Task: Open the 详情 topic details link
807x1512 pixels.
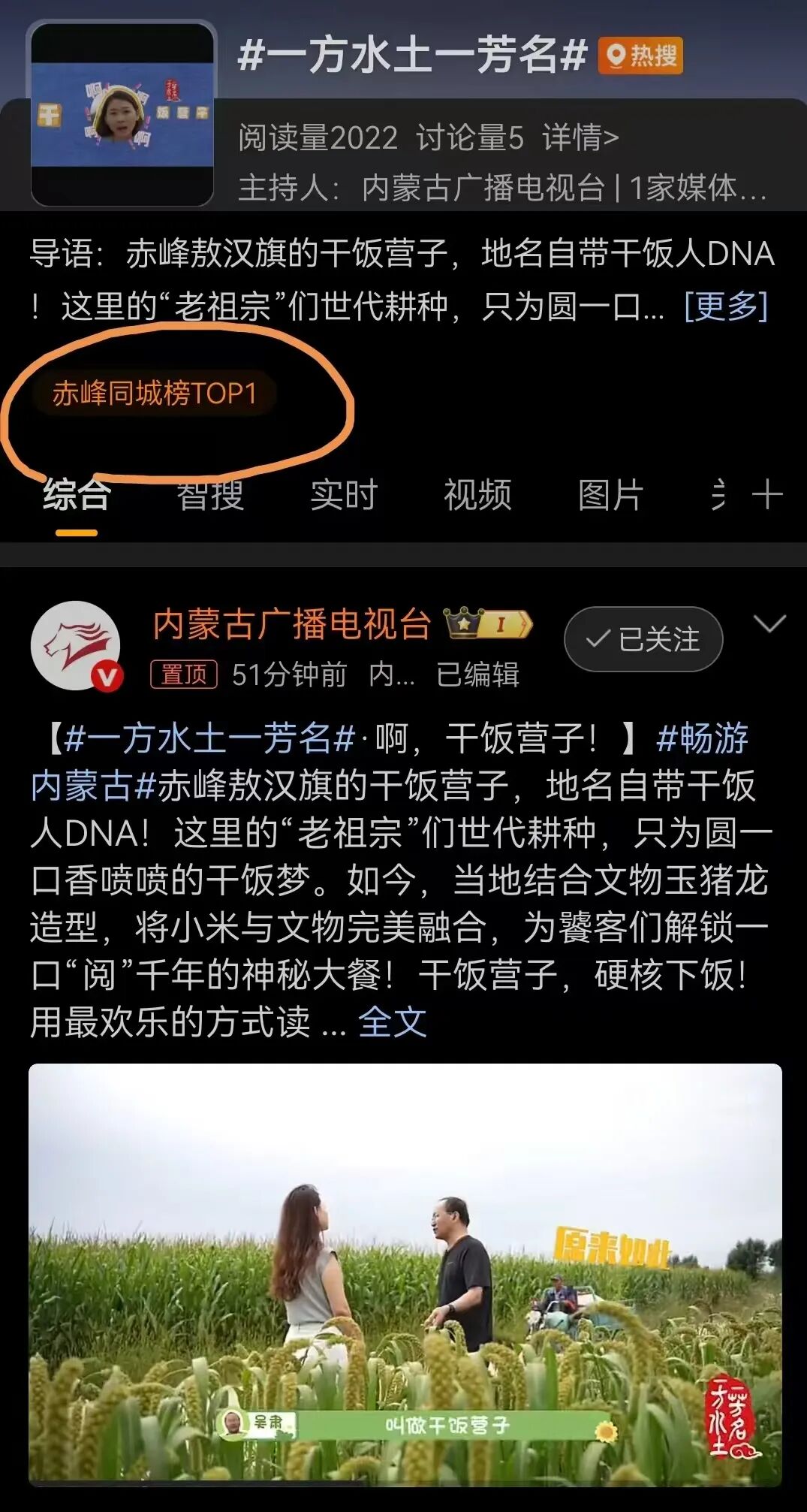Action: 580,137
